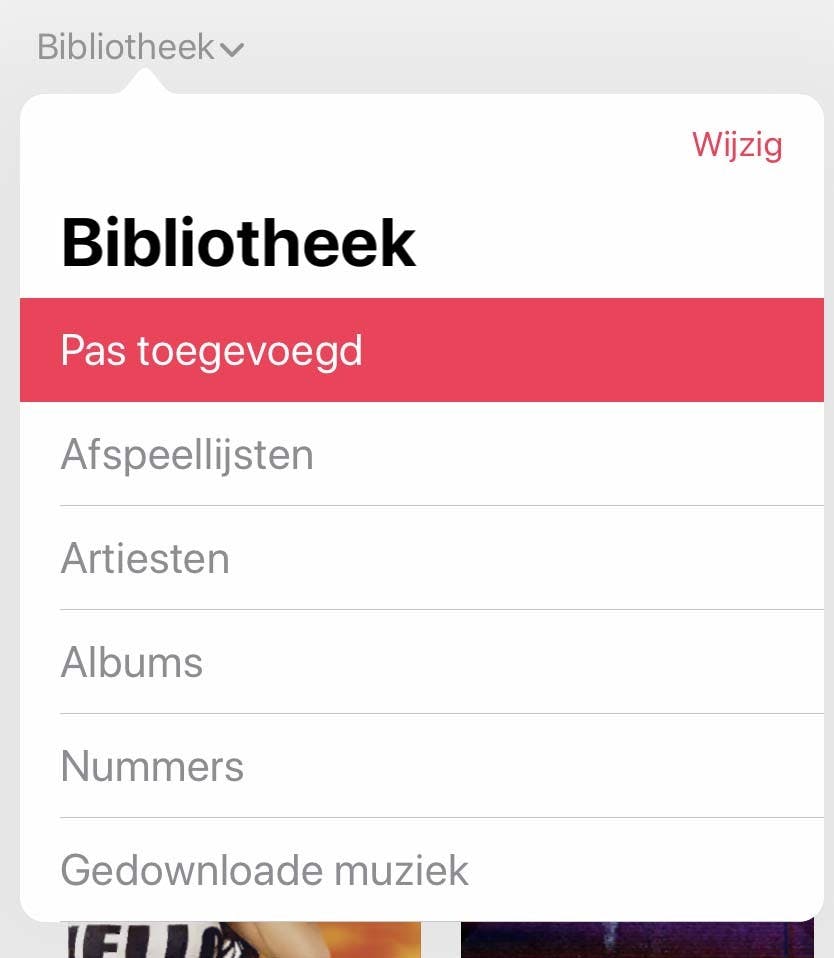This screenshot has height=958, width=834.
Task: Open Gedownloade muziek
Action: 420,870
